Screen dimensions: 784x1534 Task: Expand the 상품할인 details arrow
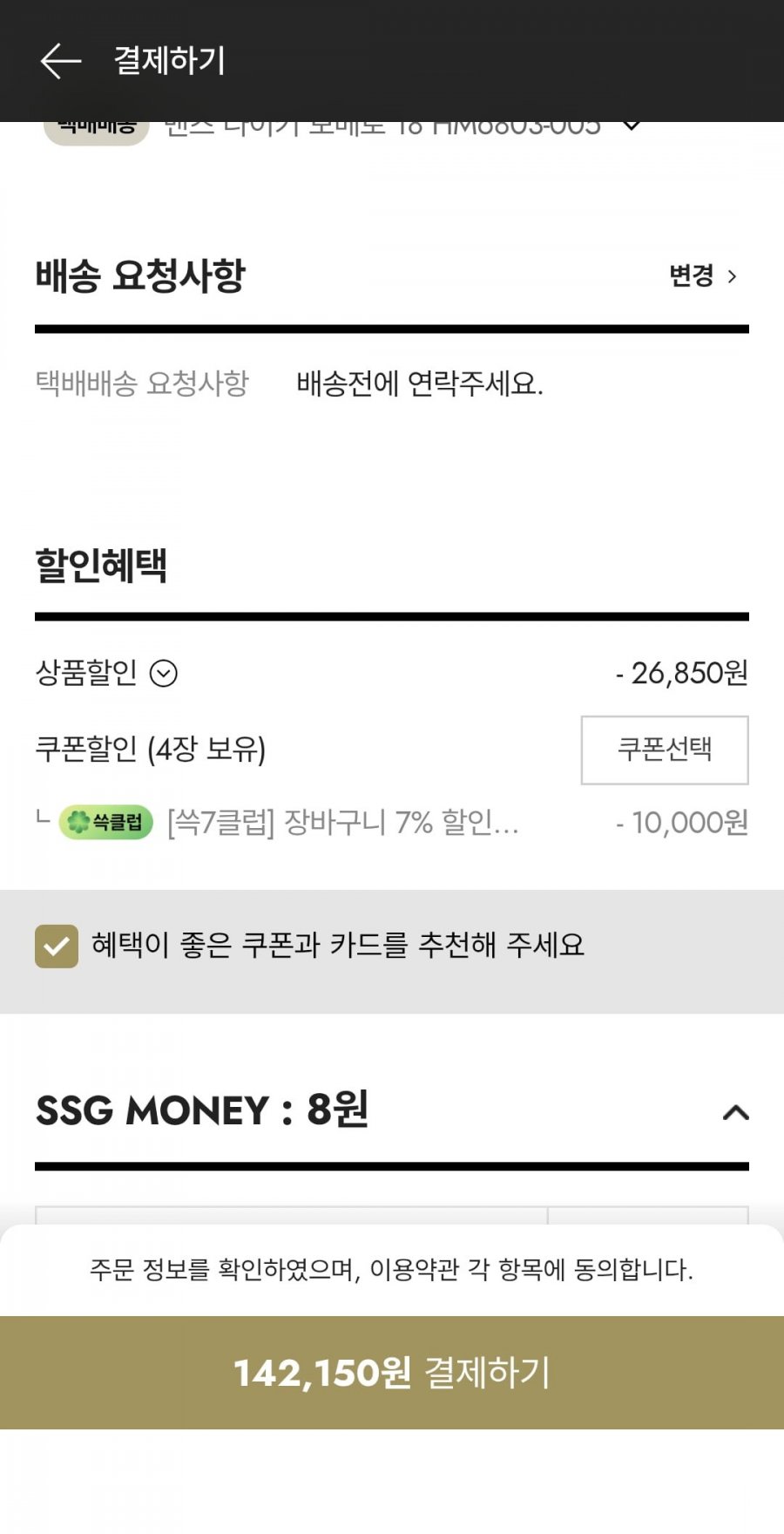point(164,674)
